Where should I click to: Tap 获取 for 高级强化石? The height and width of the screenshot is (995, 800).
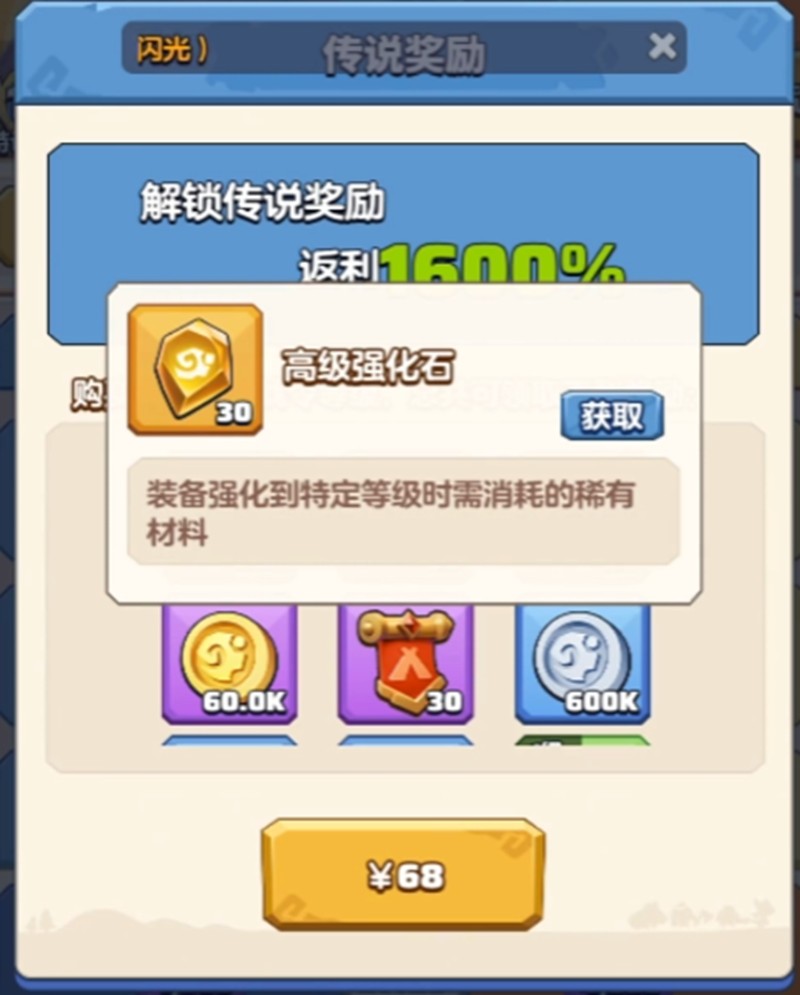(612, 416)
